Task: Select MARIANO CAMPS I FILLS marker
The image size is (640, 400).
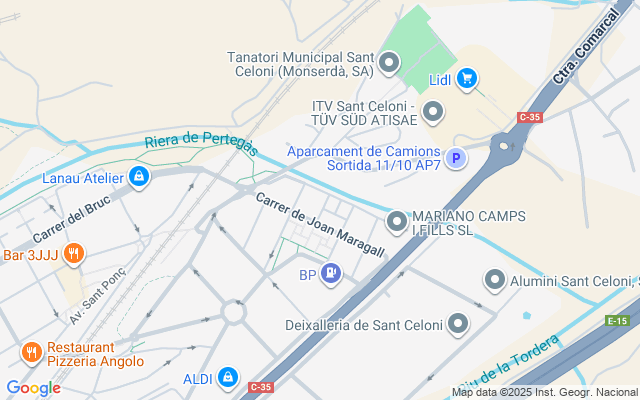Action: click(x=397, y=221)
